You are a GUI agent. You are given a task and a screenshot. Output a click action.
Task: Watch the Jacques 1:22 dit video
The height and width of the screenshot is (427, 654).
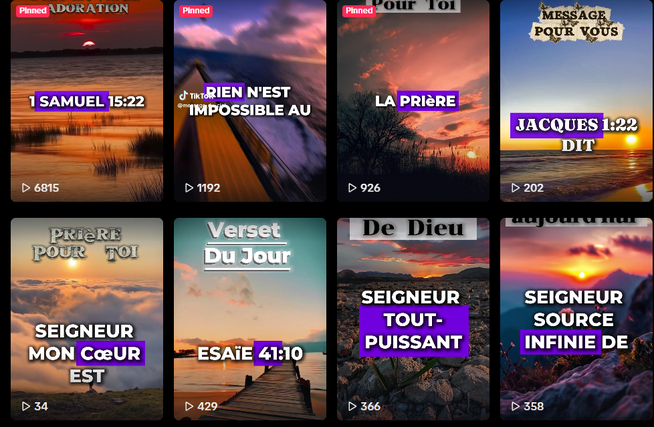(576, 100)
